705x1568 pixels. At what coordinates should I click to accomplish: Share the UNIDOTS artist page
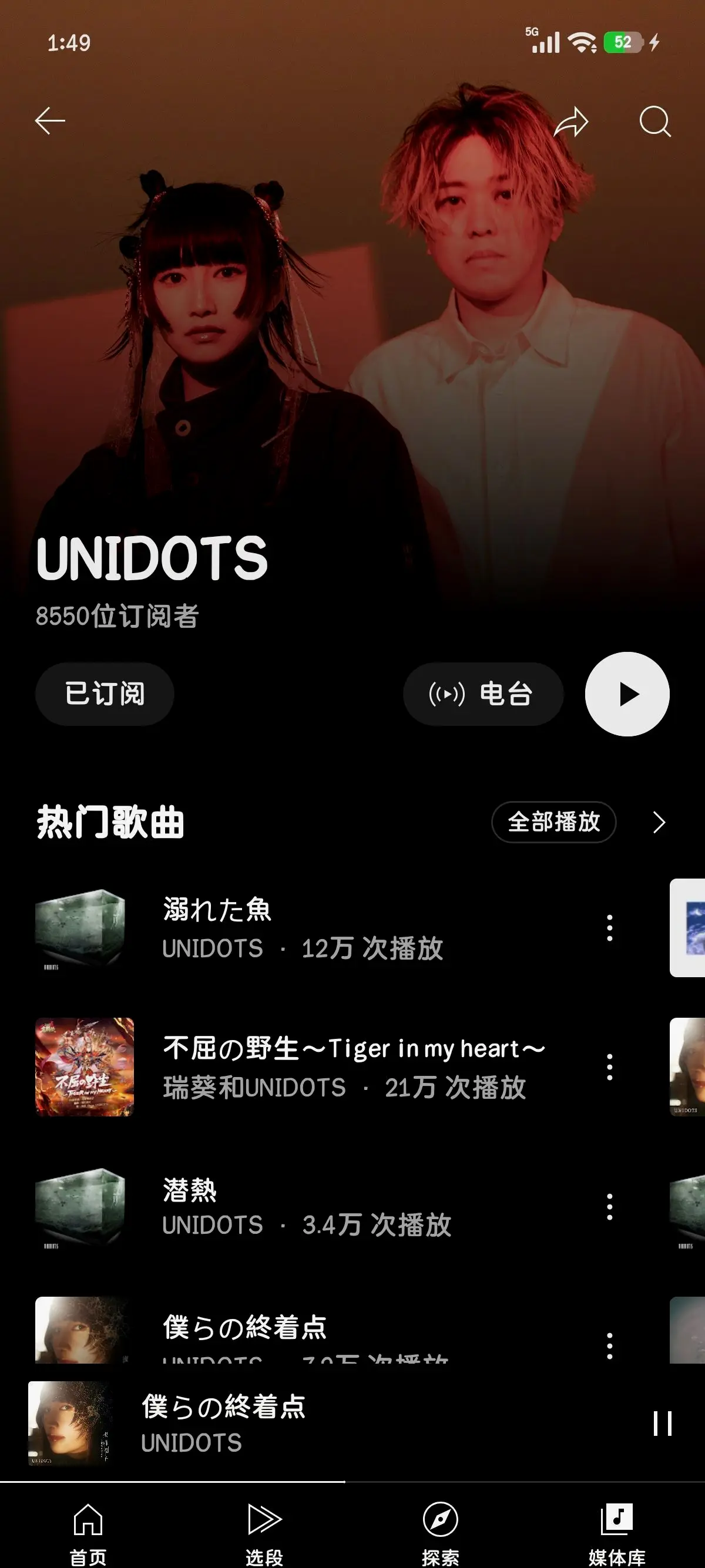[x=571, y=122]
